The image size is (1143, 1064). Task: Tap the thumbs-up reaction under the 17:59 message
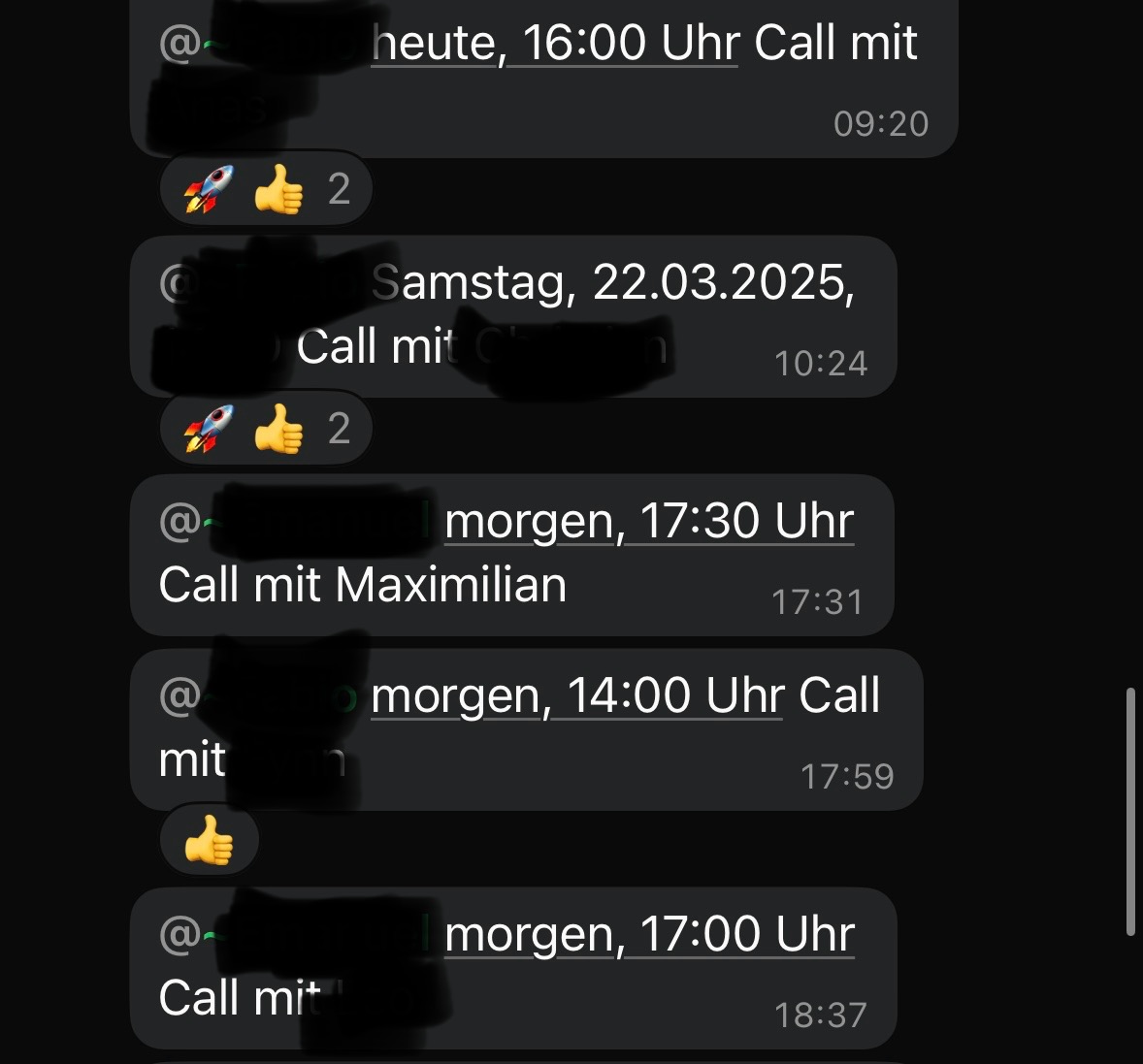pos(210,840)
